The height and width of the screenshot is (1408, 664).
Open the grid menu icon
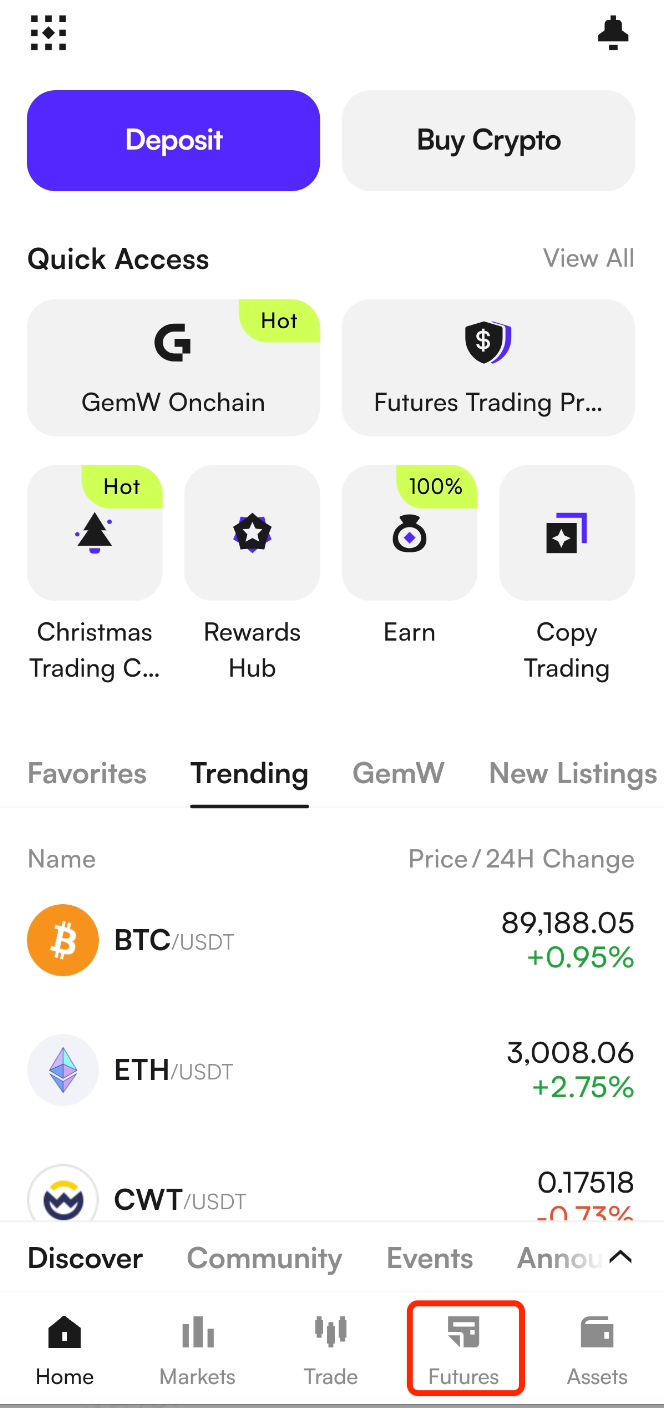coord(48,33)
